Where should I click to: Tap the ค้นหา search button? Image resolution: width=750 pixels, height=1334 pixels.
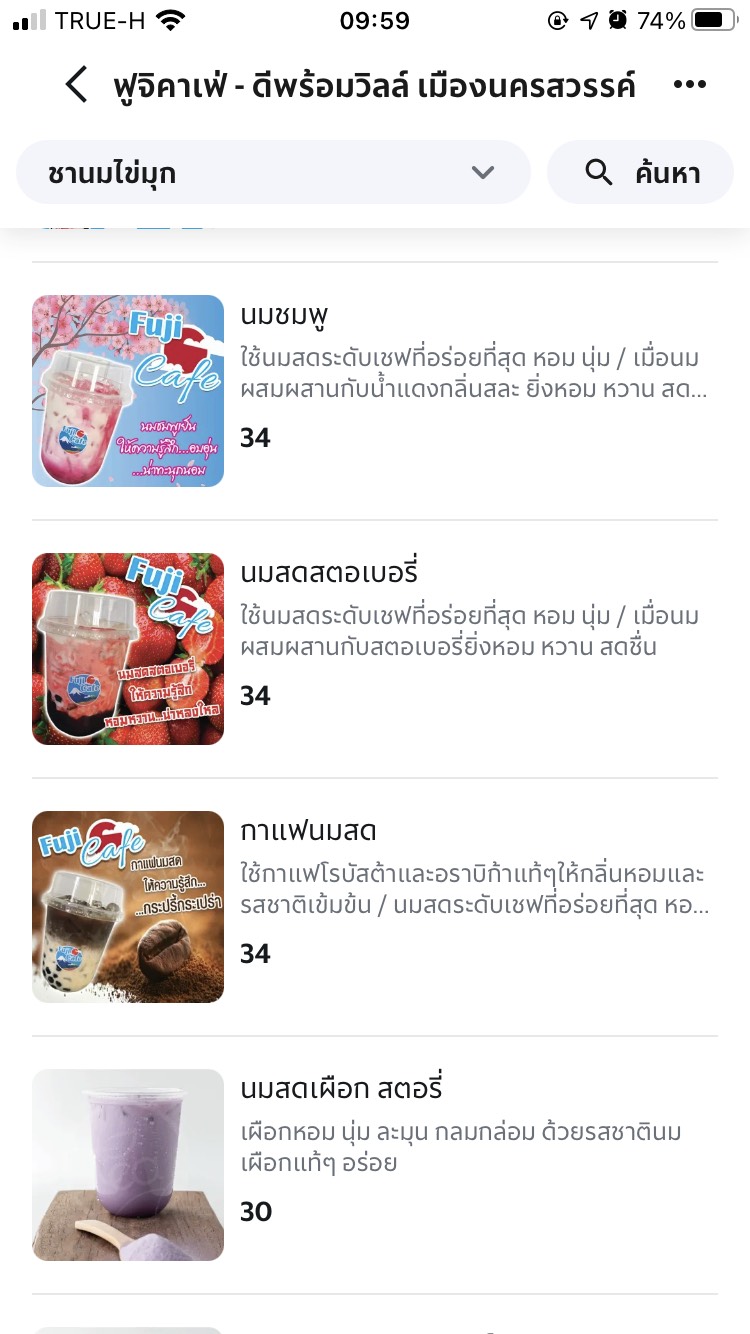640,173
